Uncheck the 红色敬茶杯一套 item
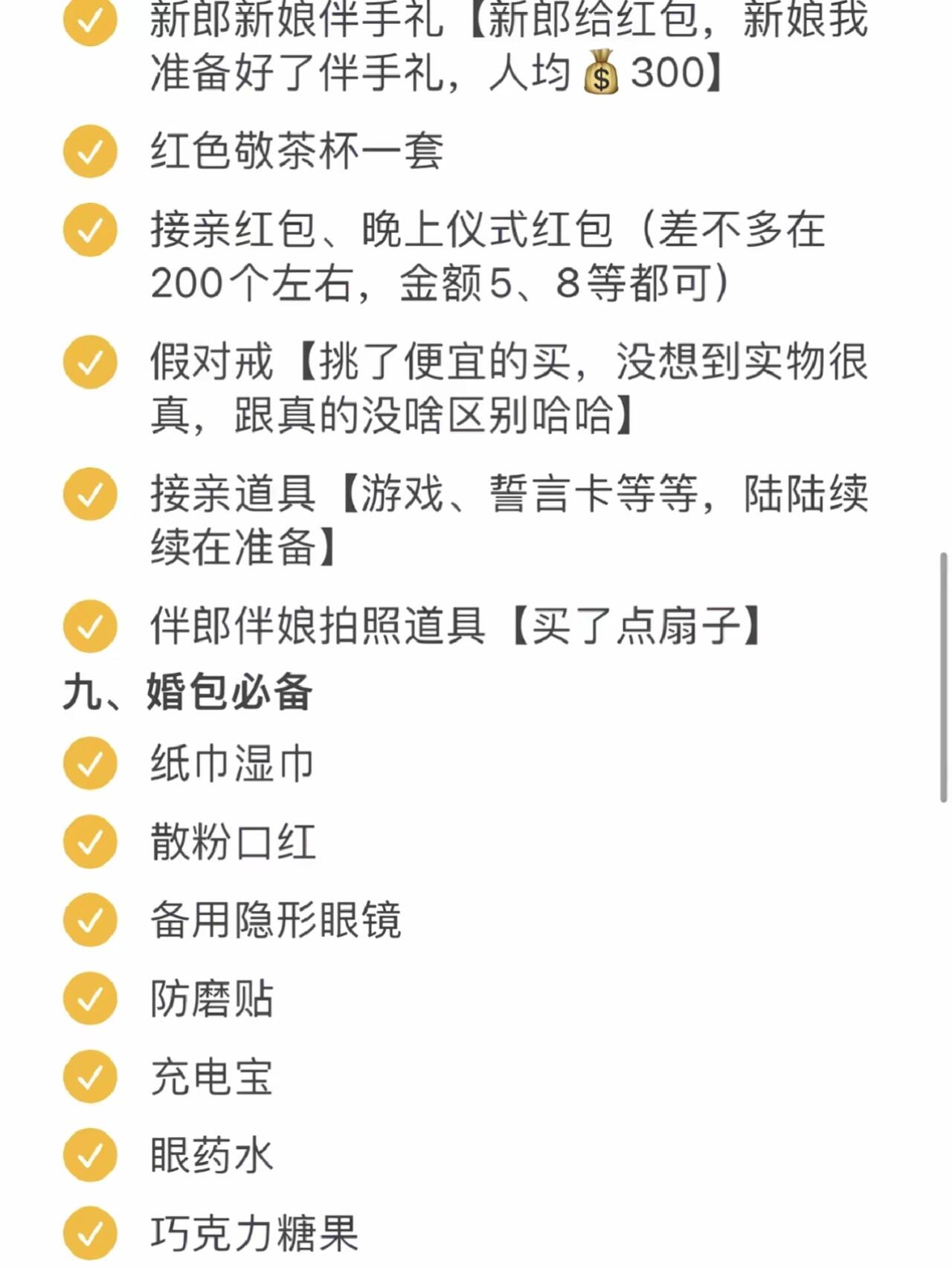Image resolution: width=952 pixels, height=1268 pixels. 90,152
